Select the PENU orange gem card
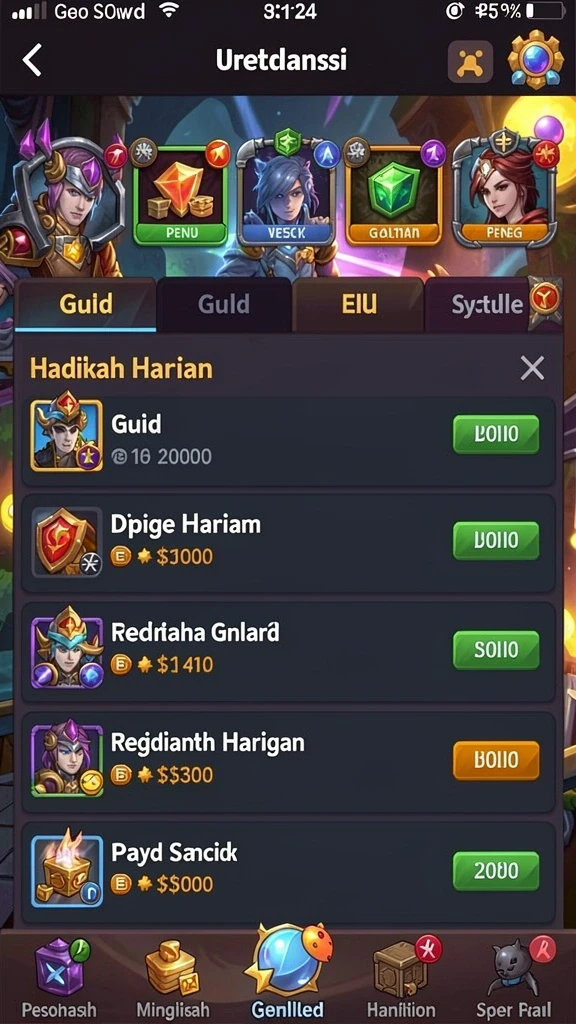Viewport: 576px width, 1024px height. click(x=182, y=195)
